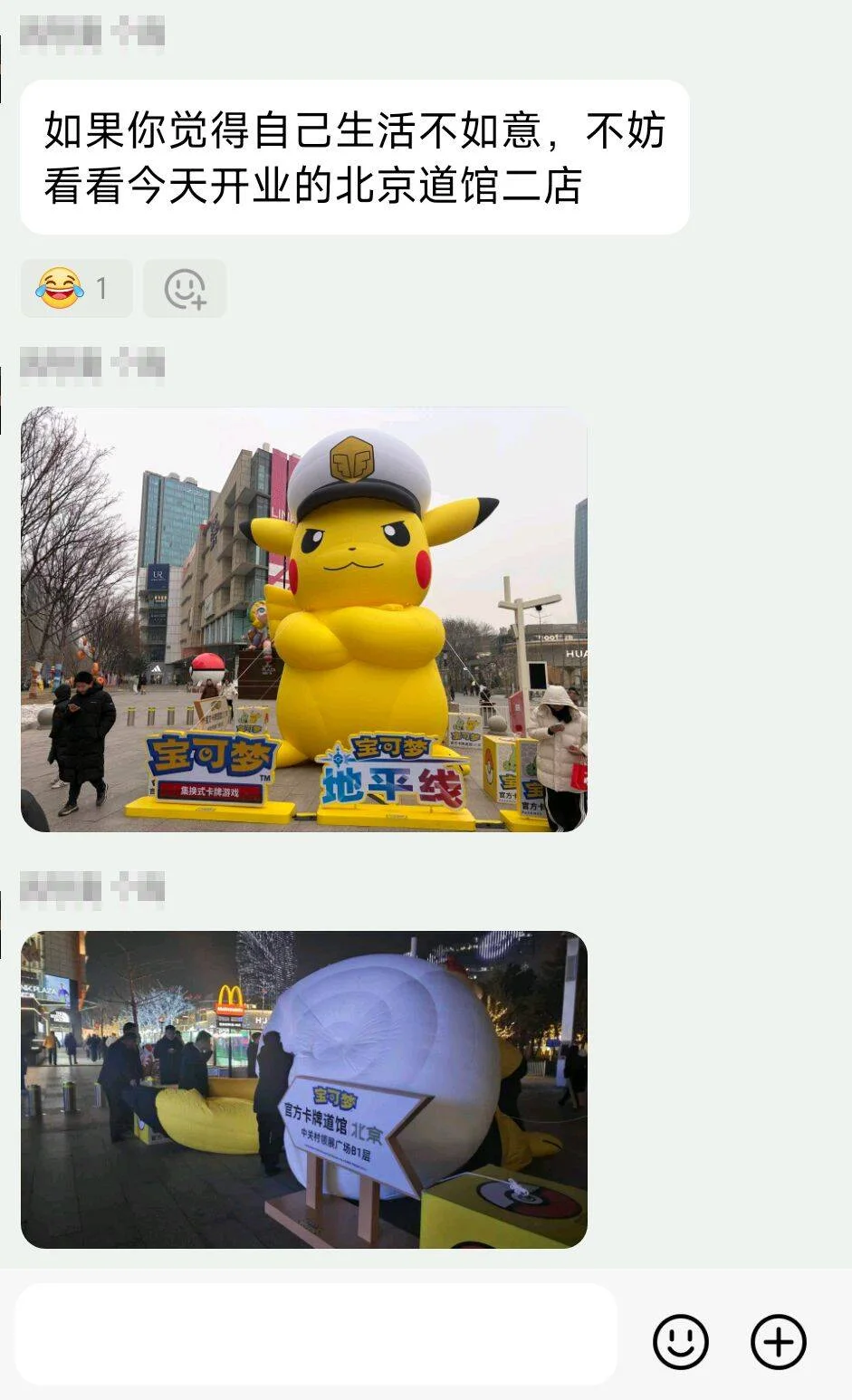
Task: Open the plus attachment menu
Action: tap(778, 1341)
